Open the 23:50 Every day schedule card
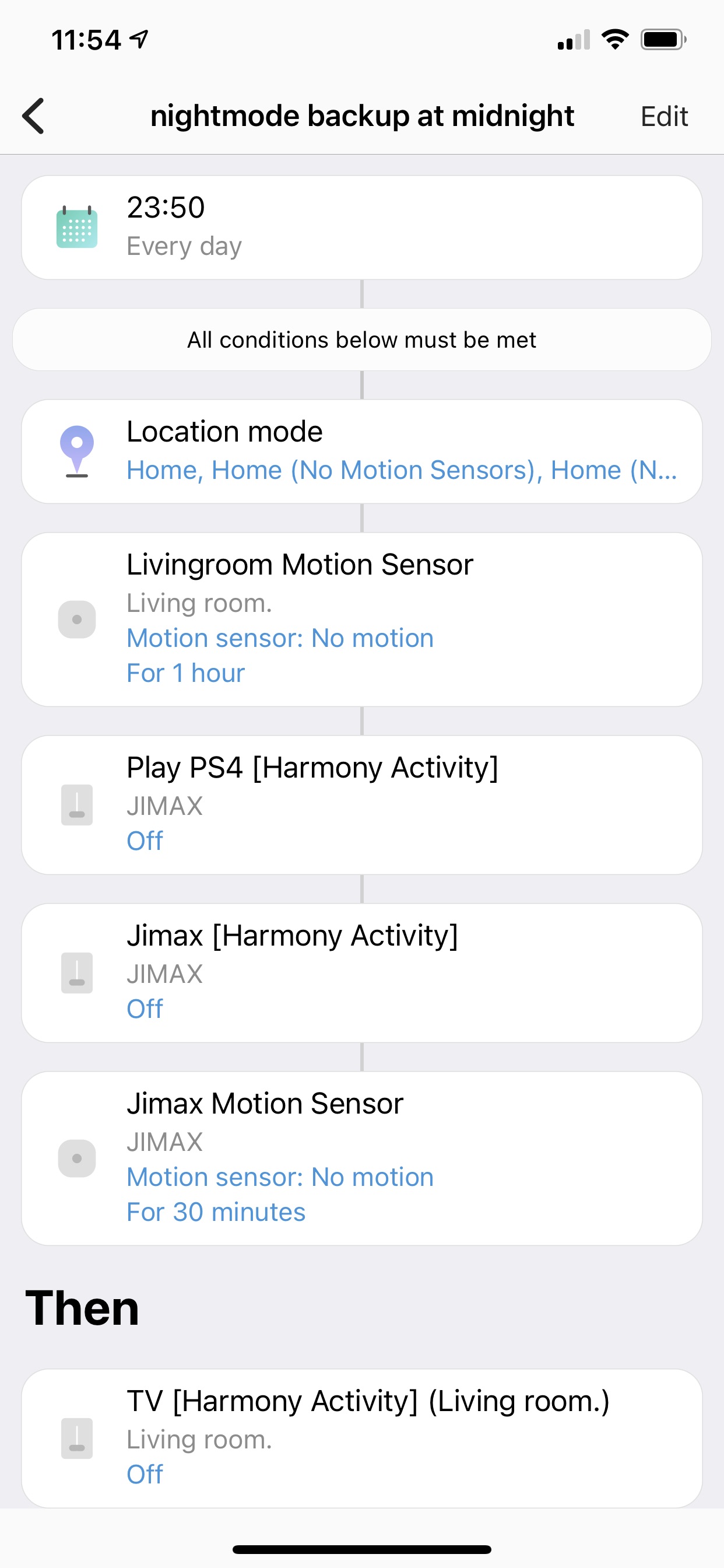Viewport: 724px width, 1568px height. pyautogui.click(x=362, y=228)
